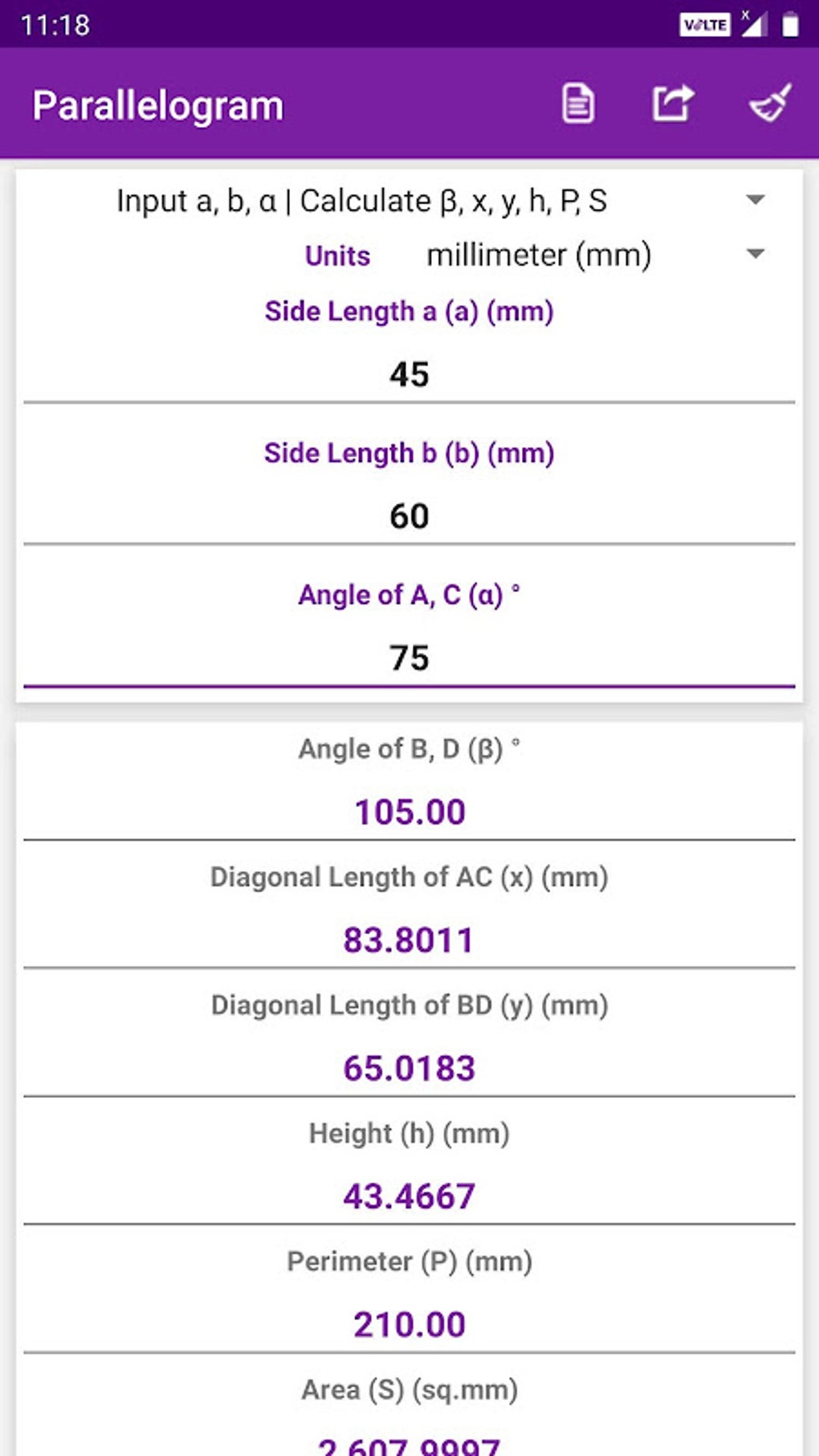This screenshot has height=1456, width=819.
Task: Tap the Angle of A, C value 75
Action: pos(410,658)
